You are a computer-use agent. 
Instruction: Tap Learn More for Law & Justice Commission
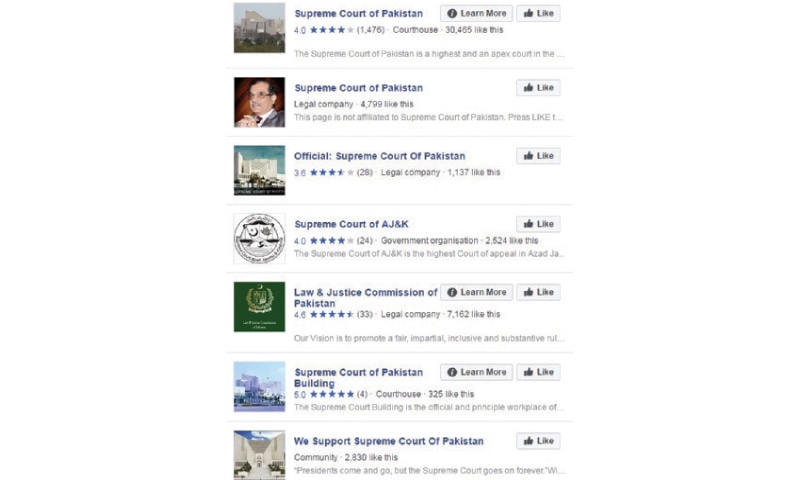click(x=476, y=292)
